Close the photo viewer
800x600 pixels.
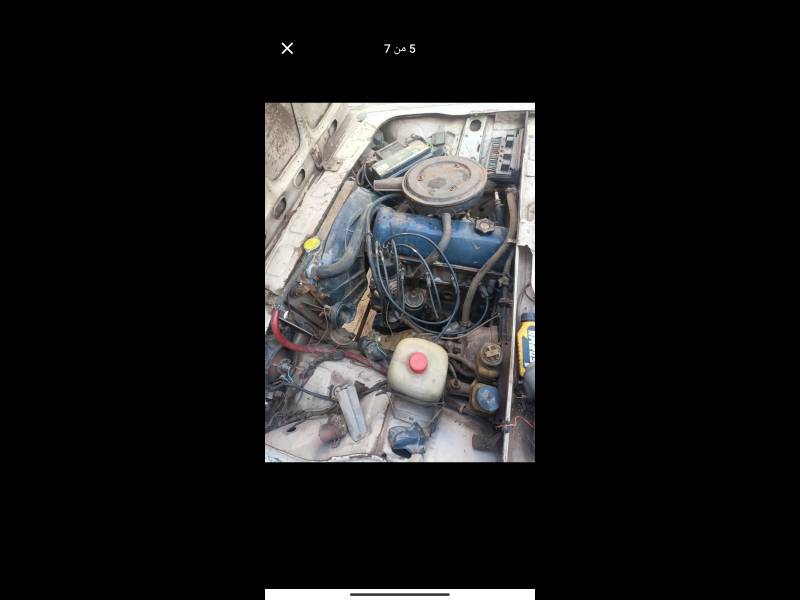pyautogui.click(x=287, y=48)
